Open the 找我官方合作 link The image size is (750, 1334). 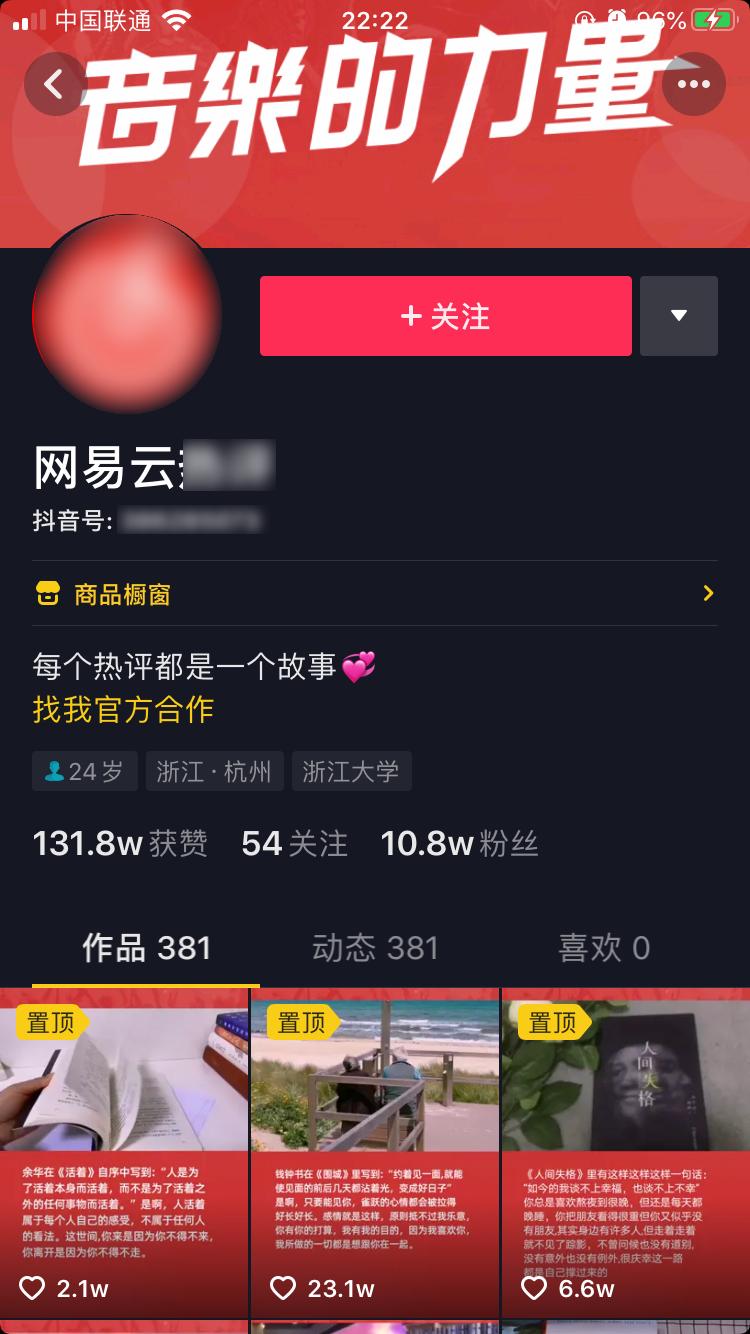tap(122, 710)
